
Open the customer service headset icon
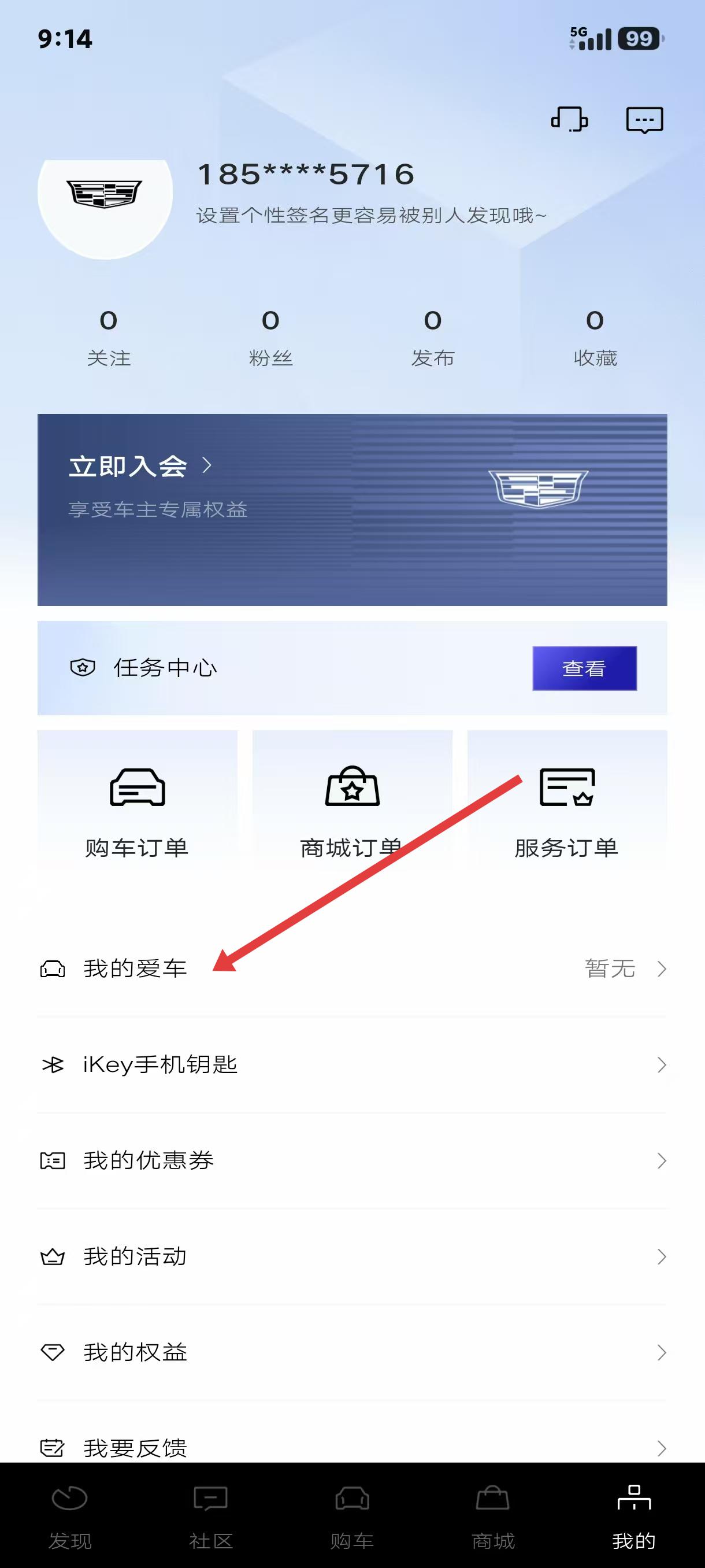569,119
